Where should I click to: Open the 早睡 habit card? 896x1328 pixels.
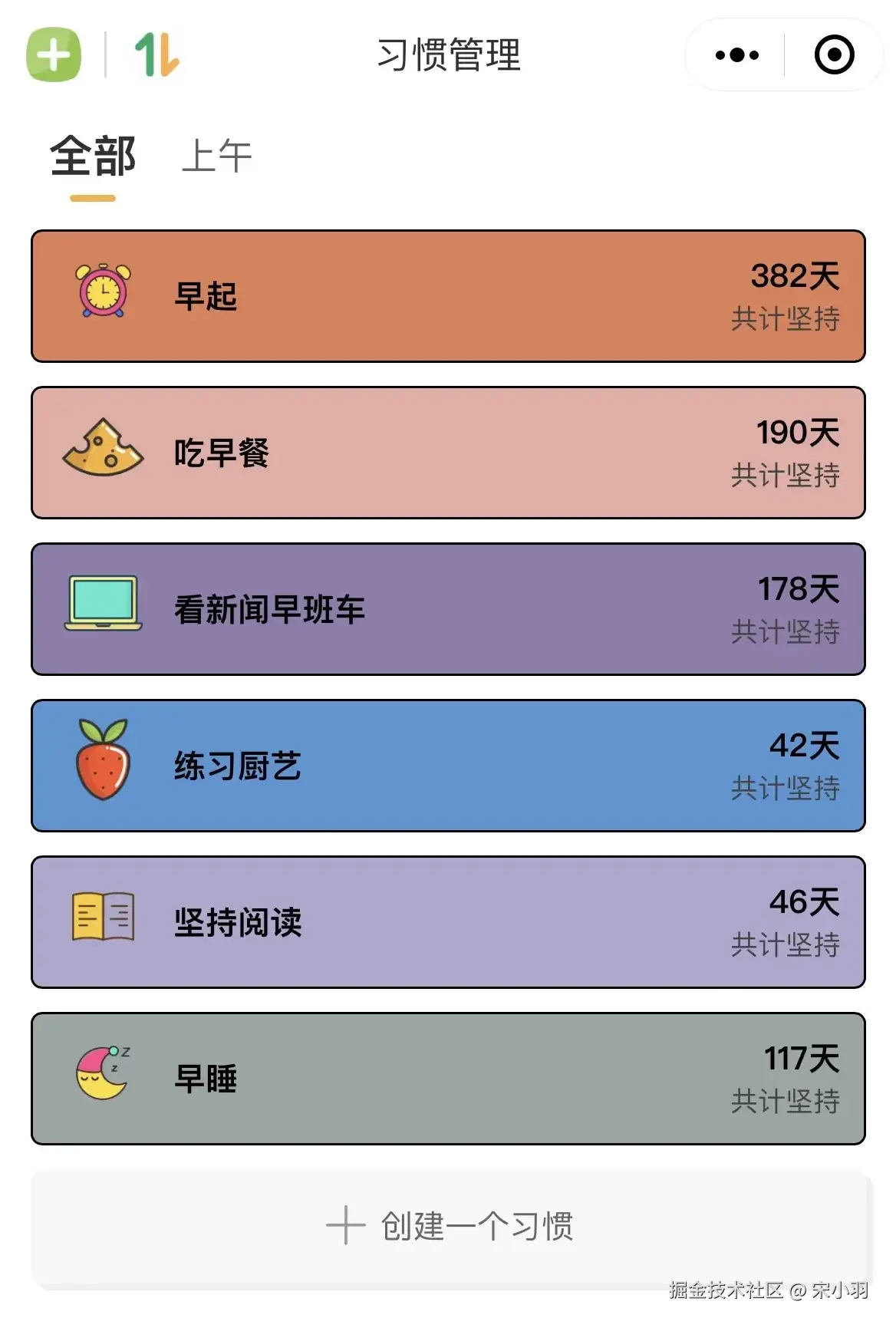pyautogui.click(x=448, y=1079)
